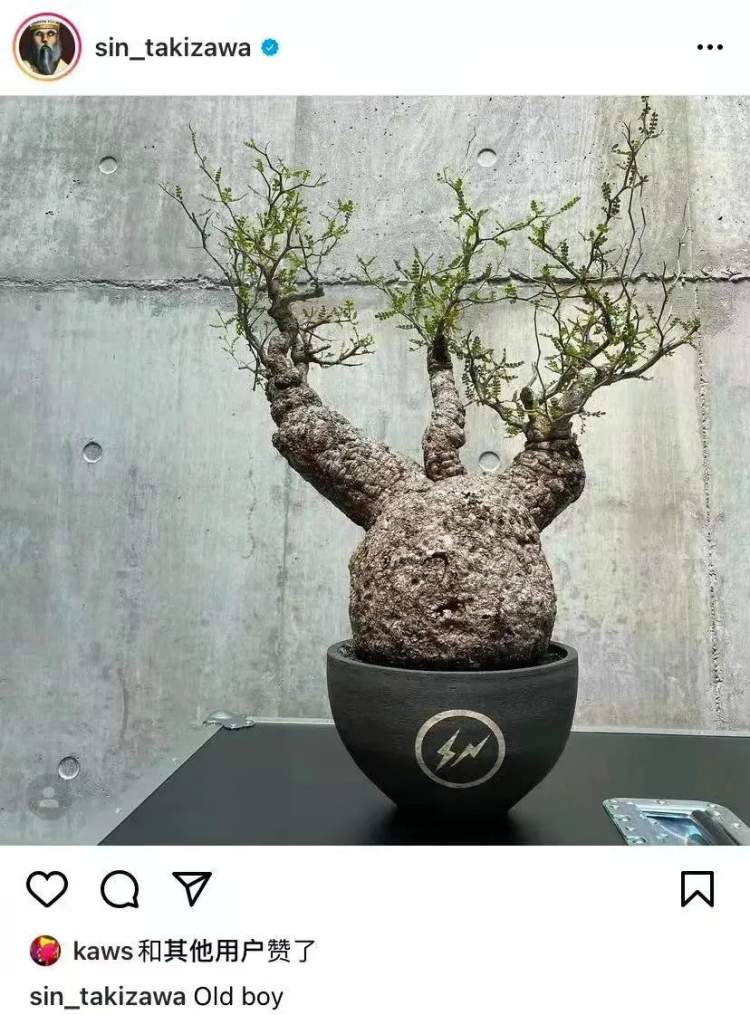Bookmark the plant post

(x=697, y=888)
